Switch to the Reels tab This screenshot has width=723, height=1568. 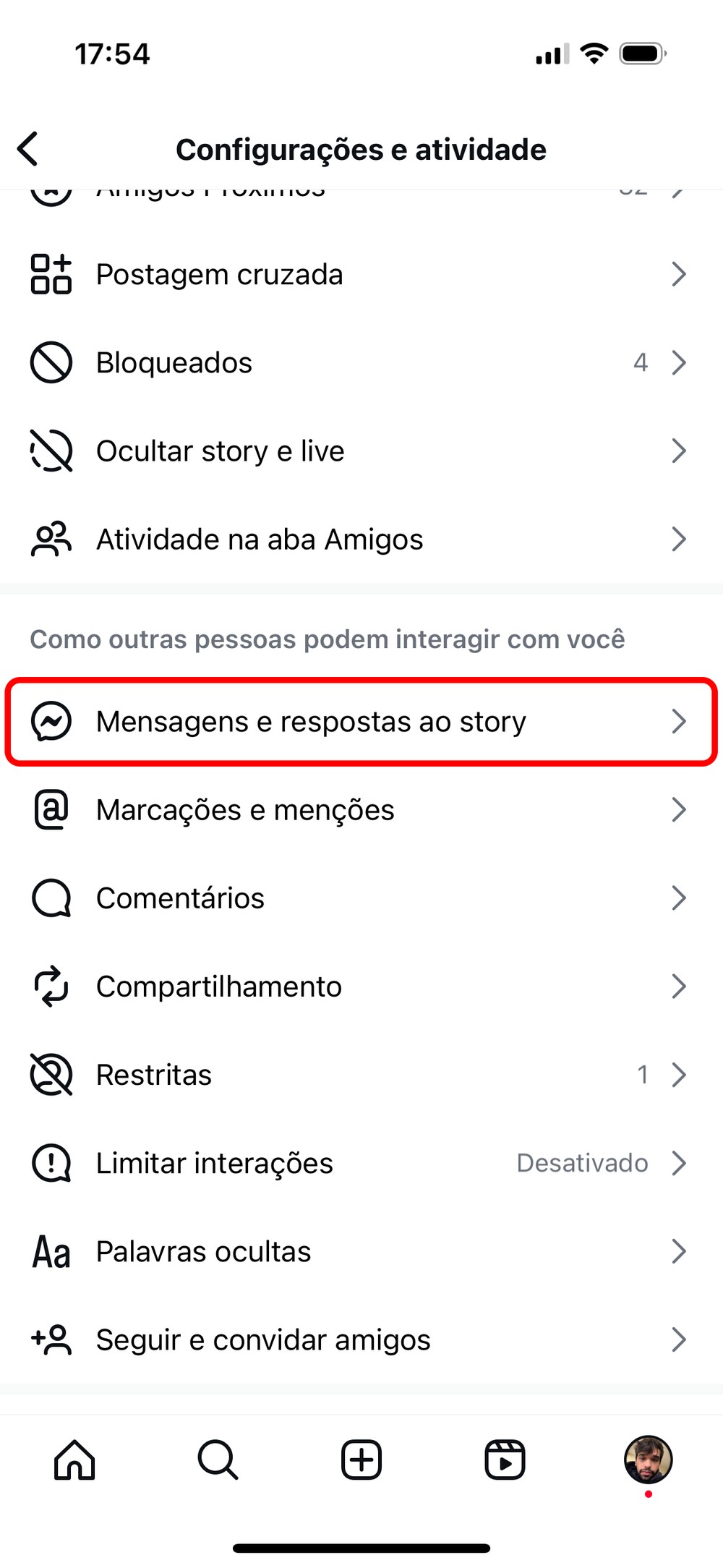coord(505,1460)
